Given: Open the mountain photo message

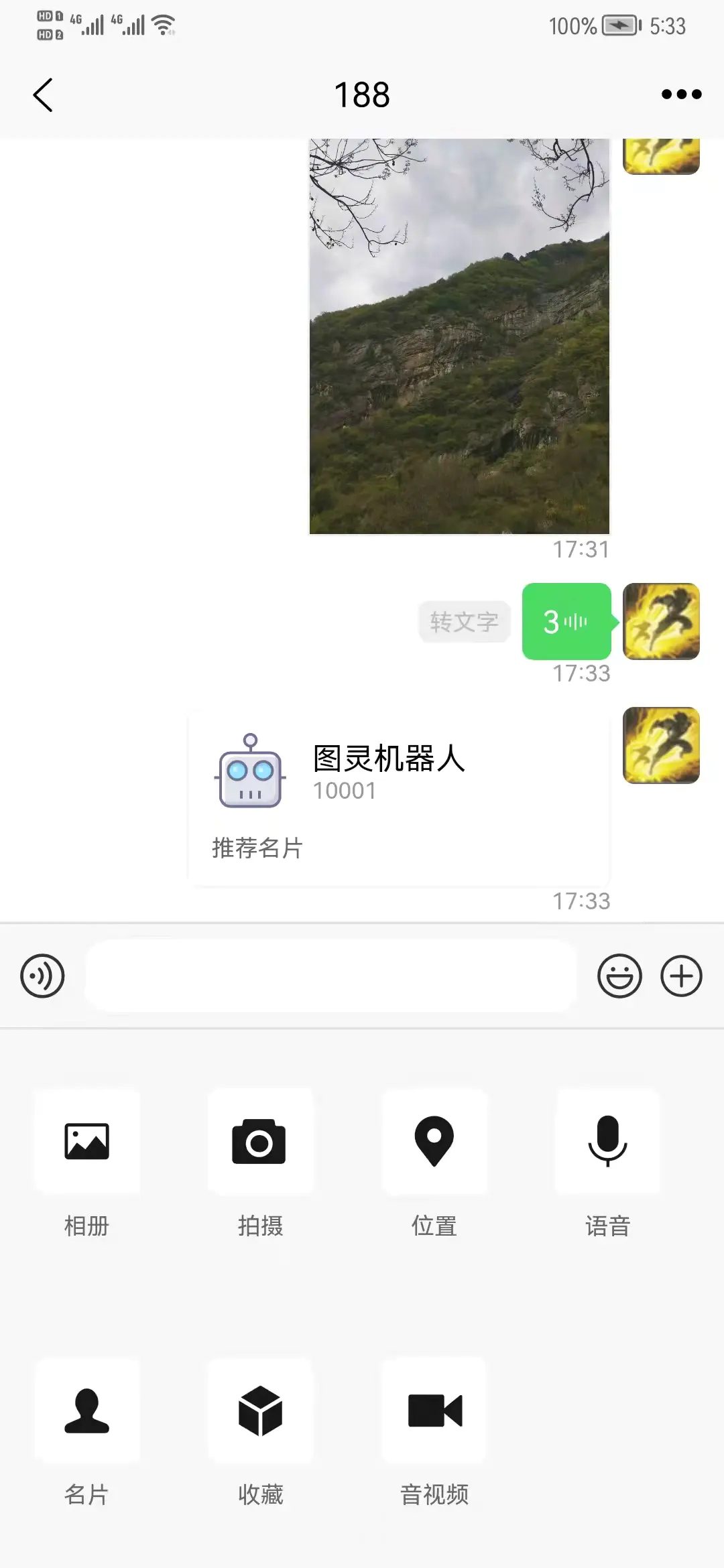Looking at the screenshot, I should tap(459, 335).
